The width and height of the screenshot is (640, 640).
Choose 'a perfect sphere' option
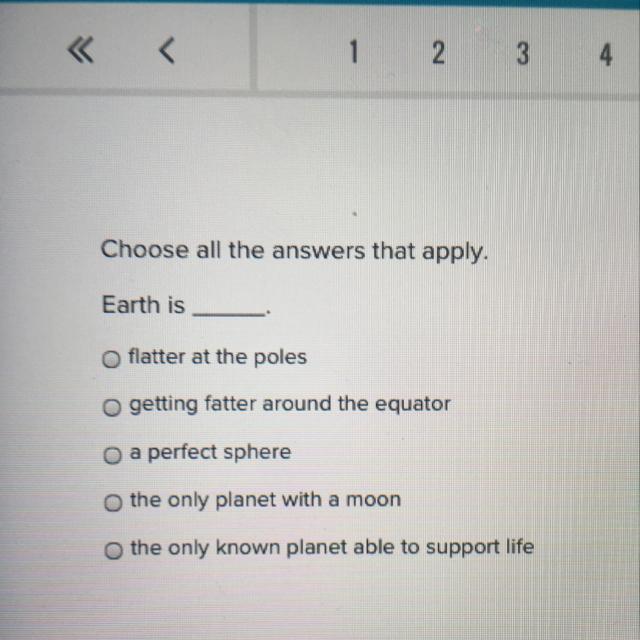pyautogui.click(x=113, y=456)
